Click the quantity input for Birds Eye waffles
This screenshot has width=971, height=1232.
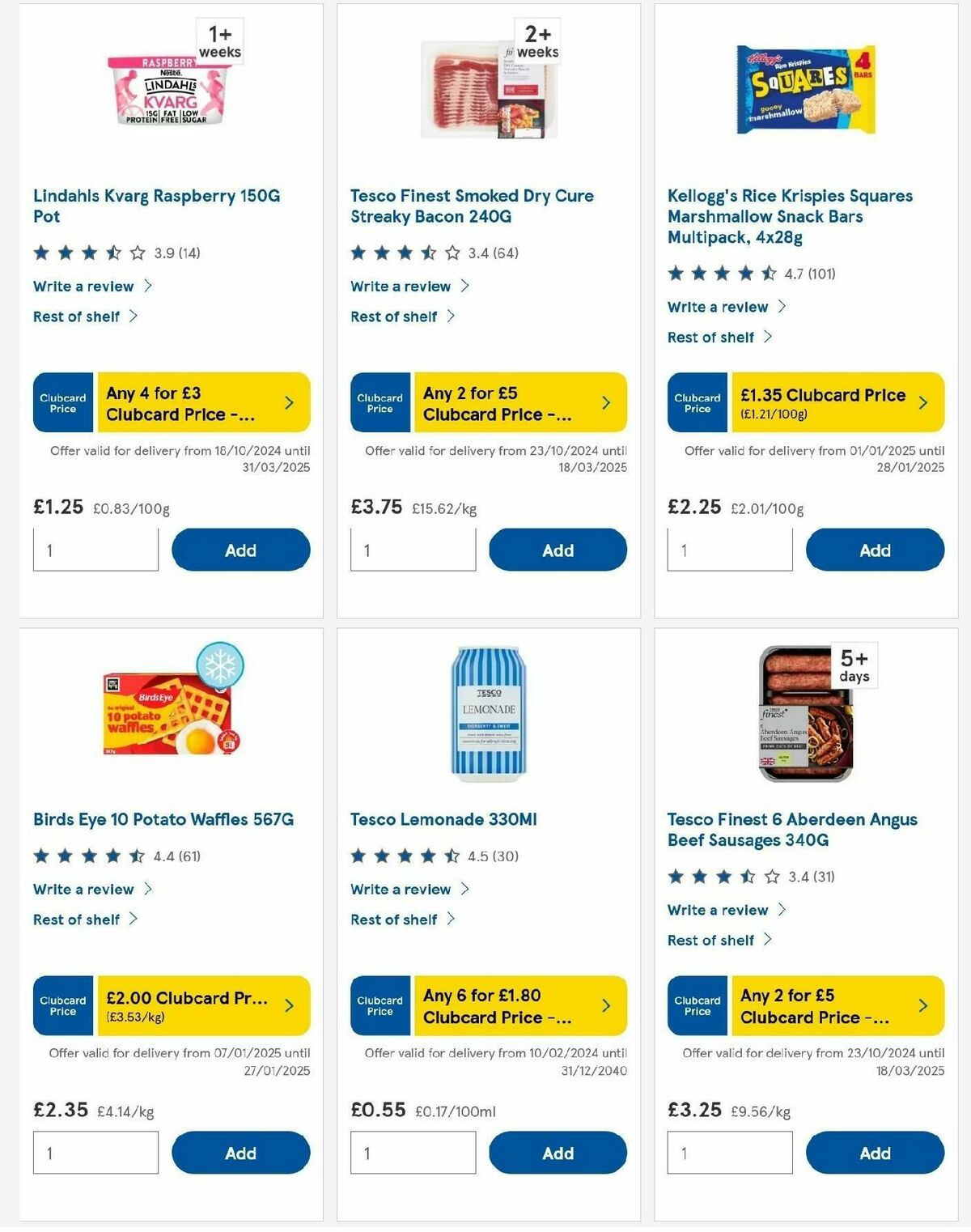[x=95, y=1152]
